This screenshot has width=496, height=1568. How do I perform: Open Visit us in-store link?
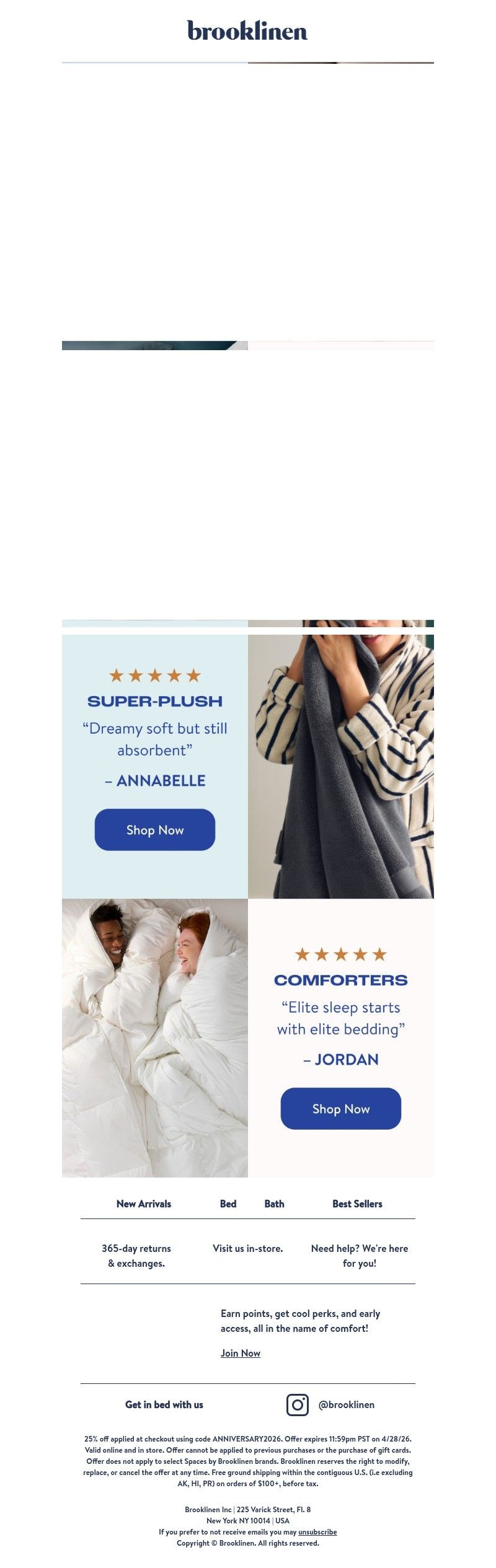pyautogui.click(x=247, y=1248)
